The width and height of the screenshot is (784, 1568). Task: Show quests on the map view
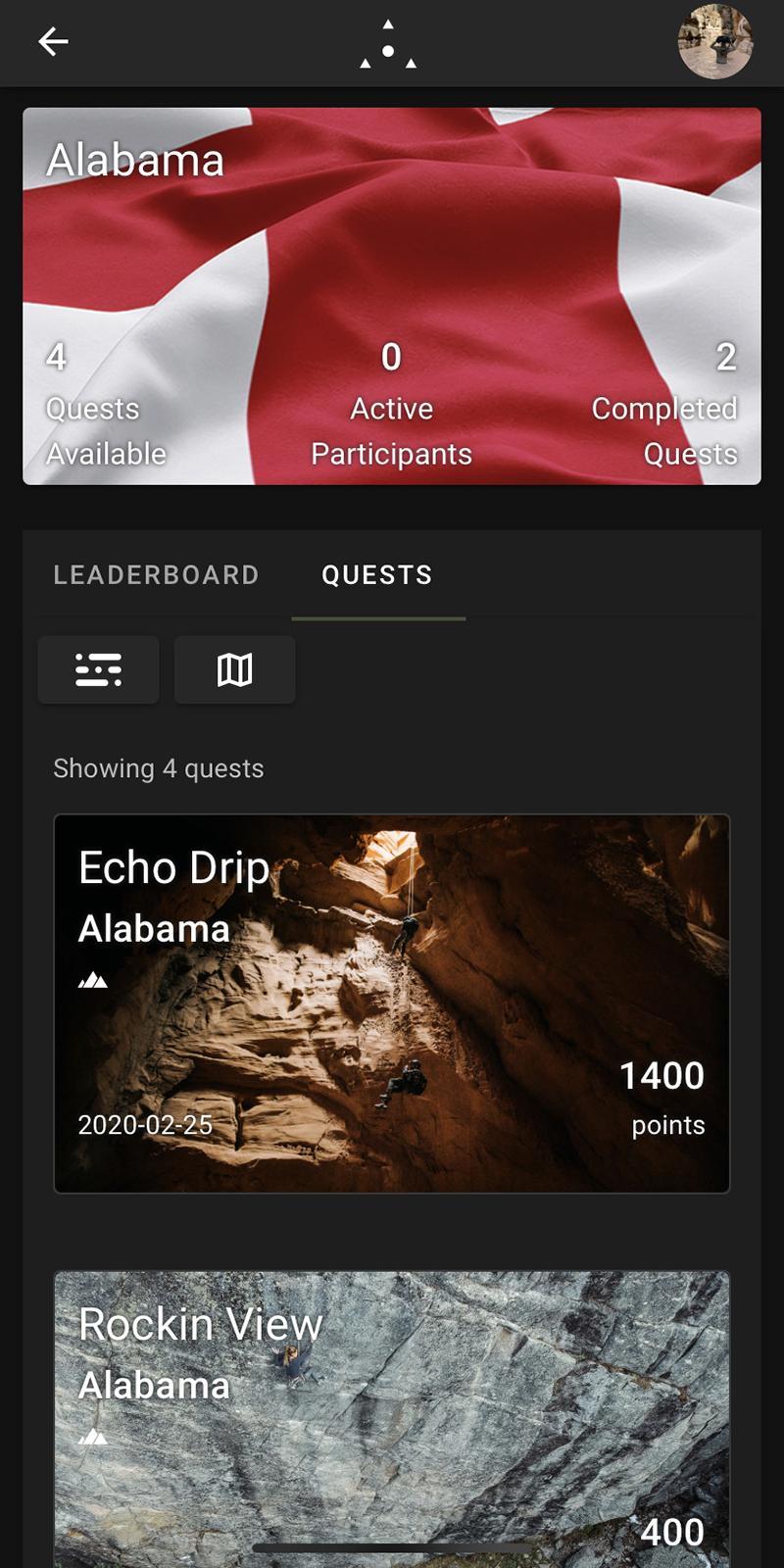(234, 669)
